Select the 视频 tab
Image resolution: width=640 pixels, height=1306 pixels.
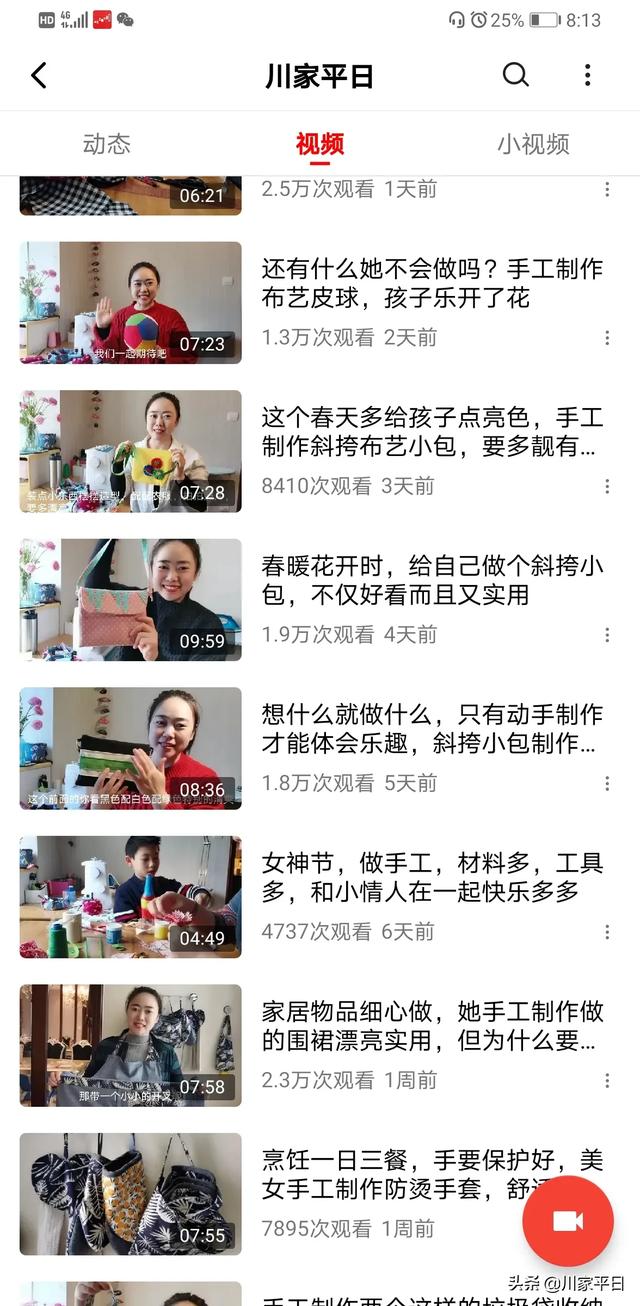point(320,144)
